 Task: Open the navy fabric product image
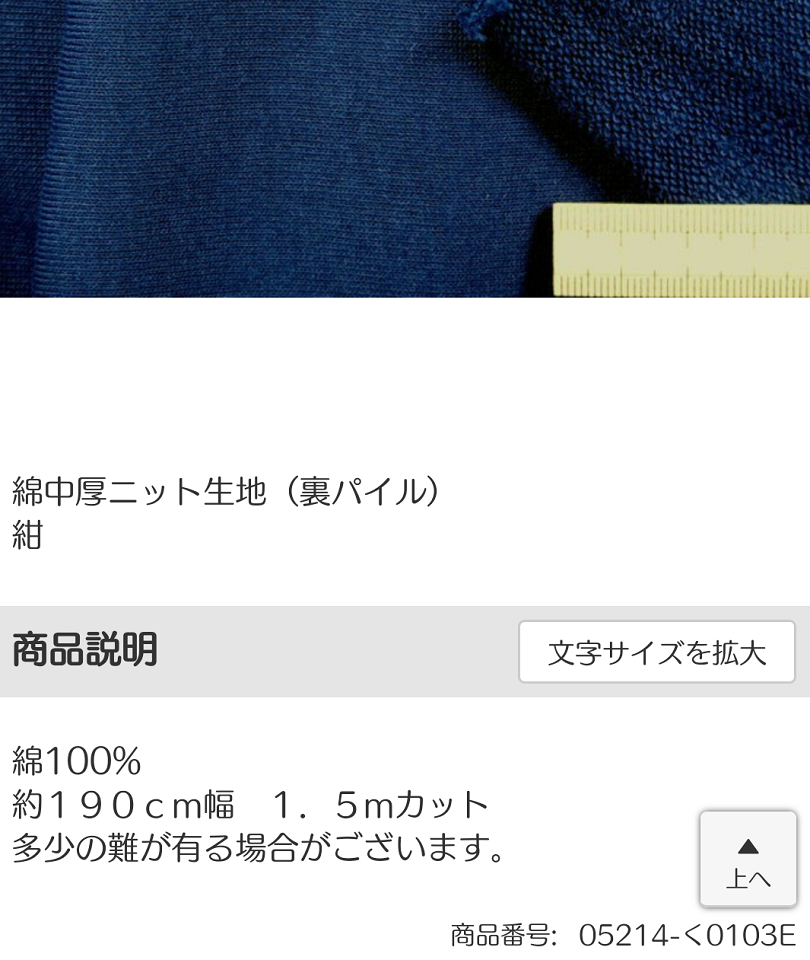pos(404,148)
